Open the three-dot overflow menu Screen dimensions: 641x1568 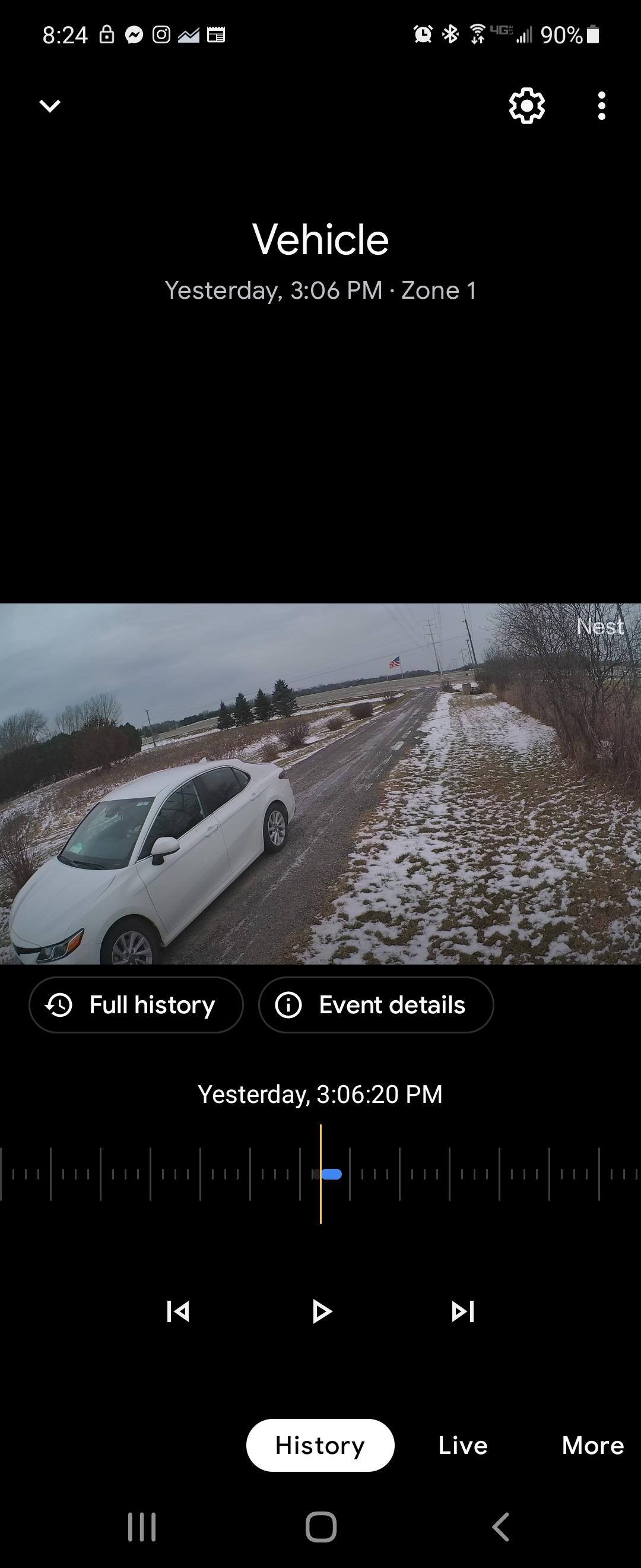[601, 106]
